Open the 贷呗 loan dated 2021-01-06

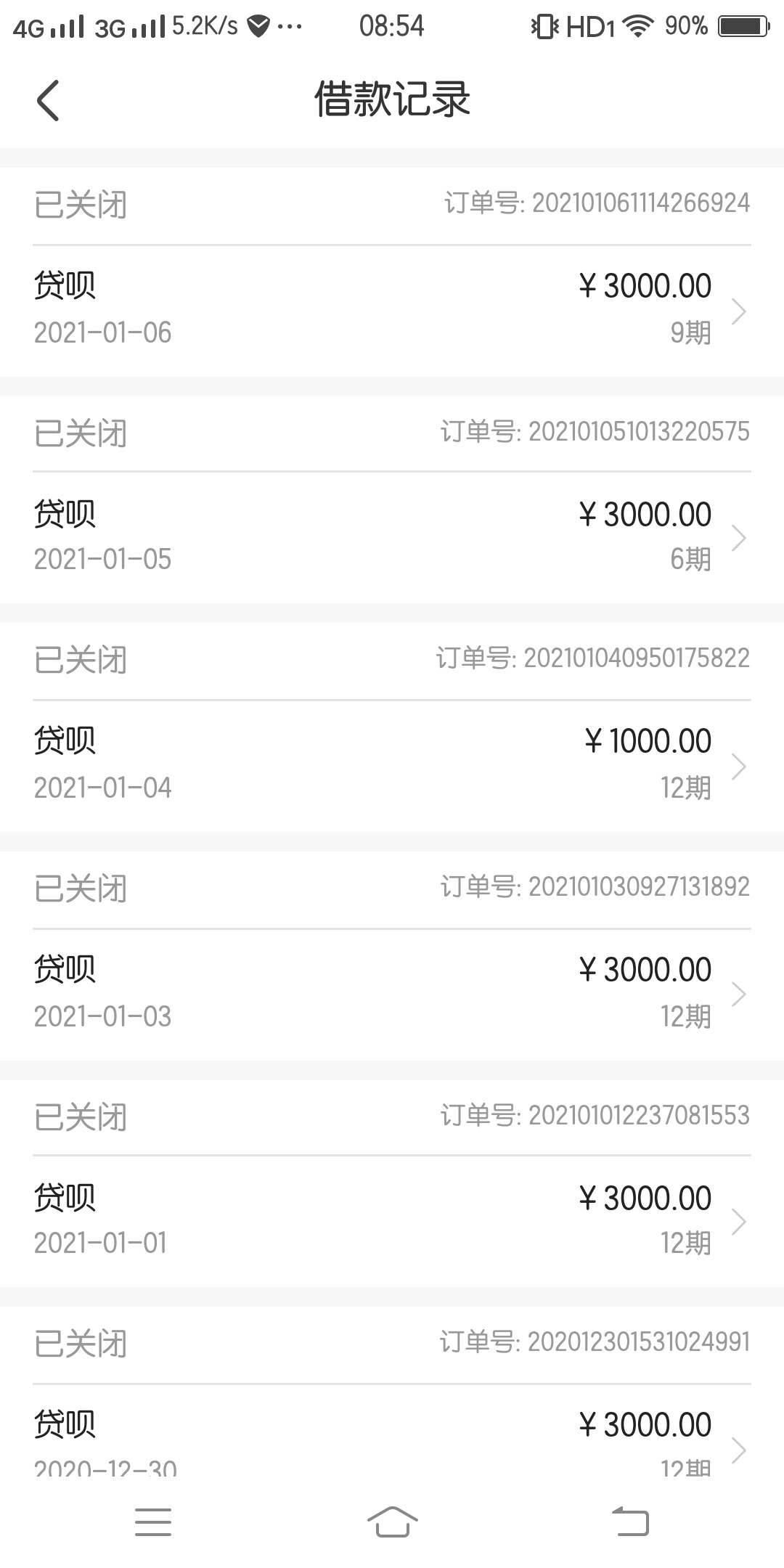click(x=392, y=311)
